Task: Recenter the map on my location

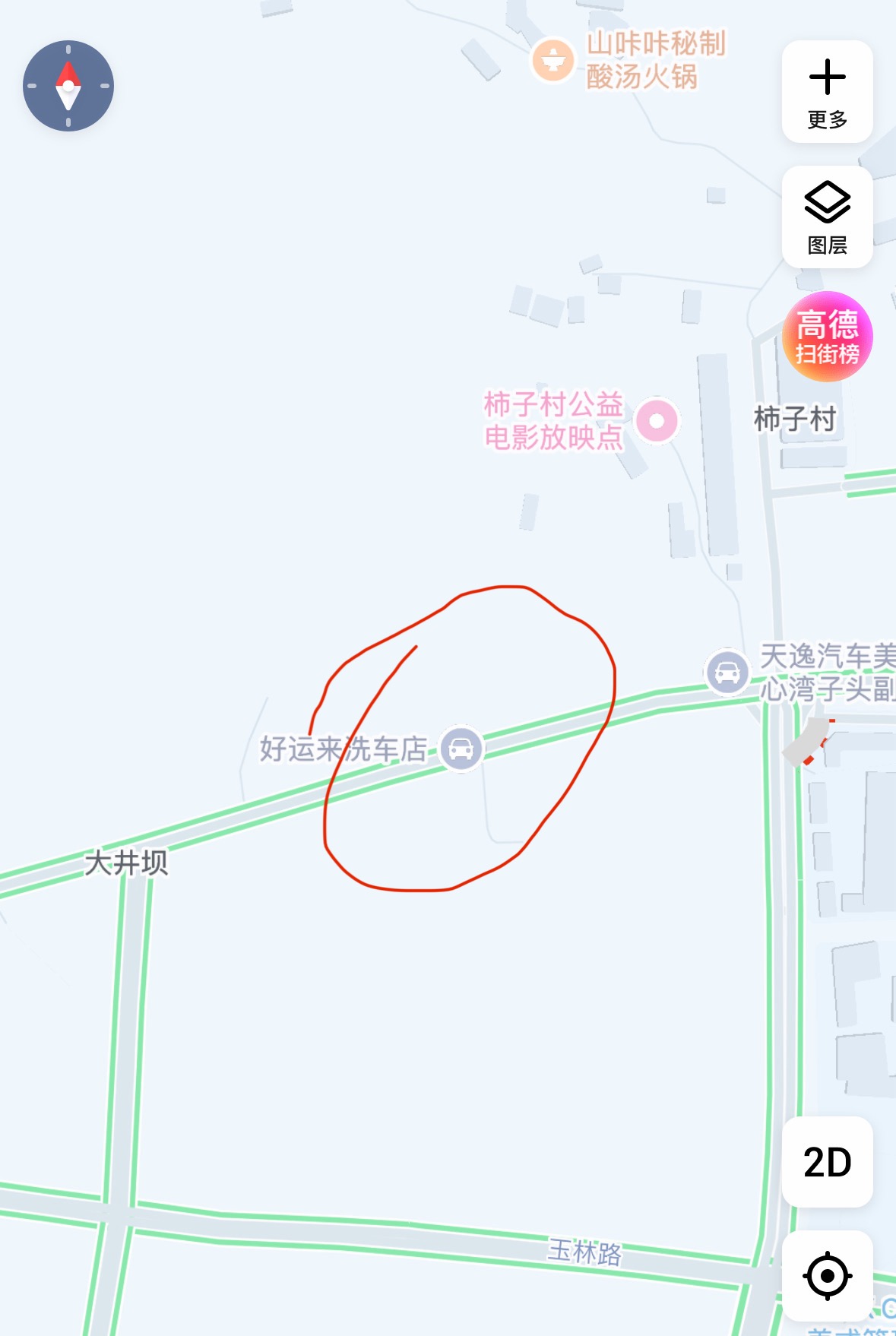Action: pos(827,1276)
